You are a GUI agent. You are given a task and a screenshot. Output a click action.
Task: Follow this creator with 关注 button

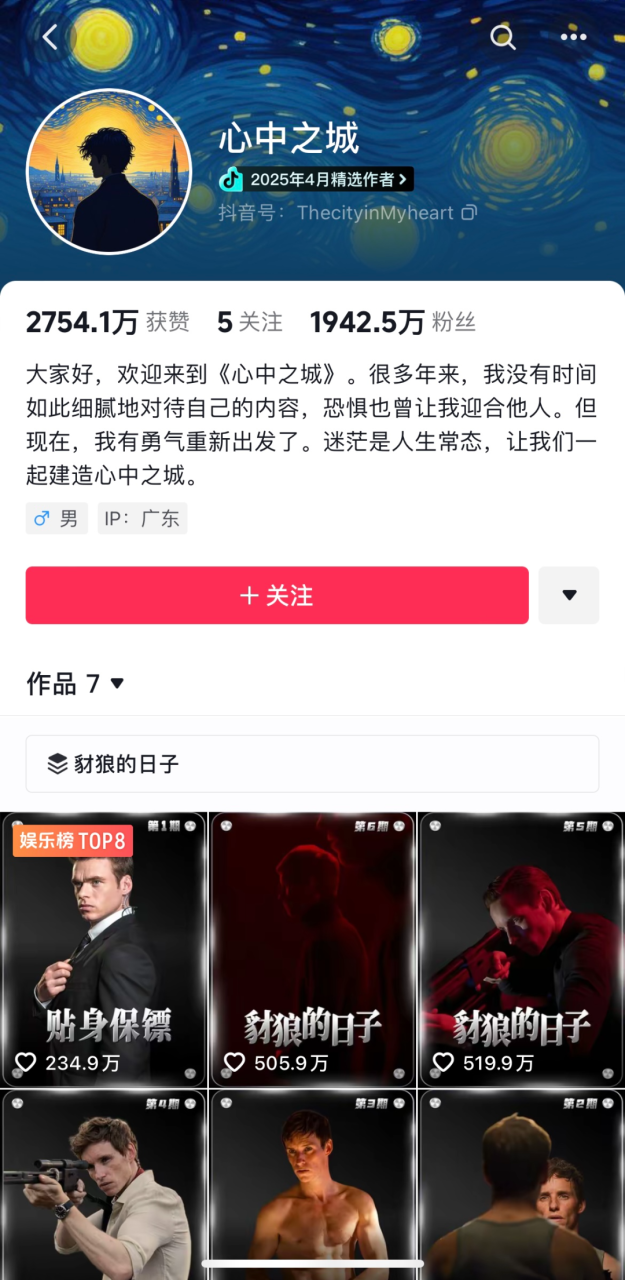tap(277, 596)
